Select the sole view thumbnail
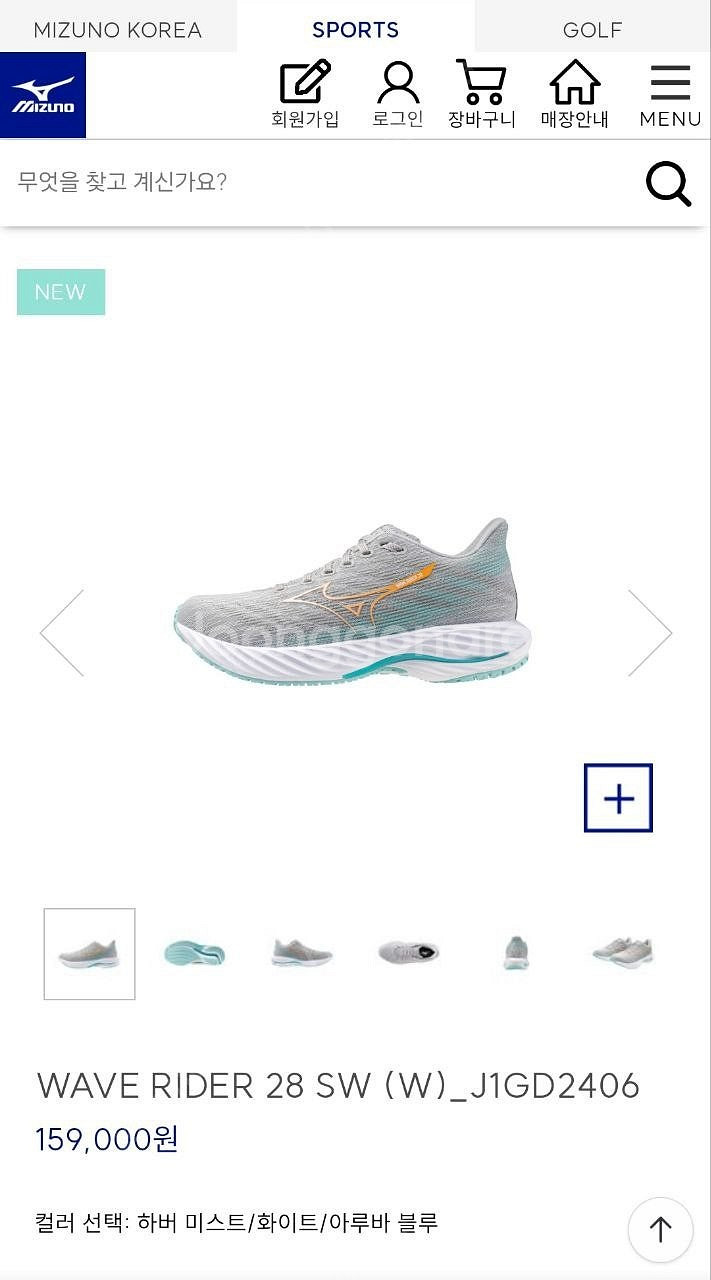The width and height of the screenshot is (711, 1280). coord(195,953)
